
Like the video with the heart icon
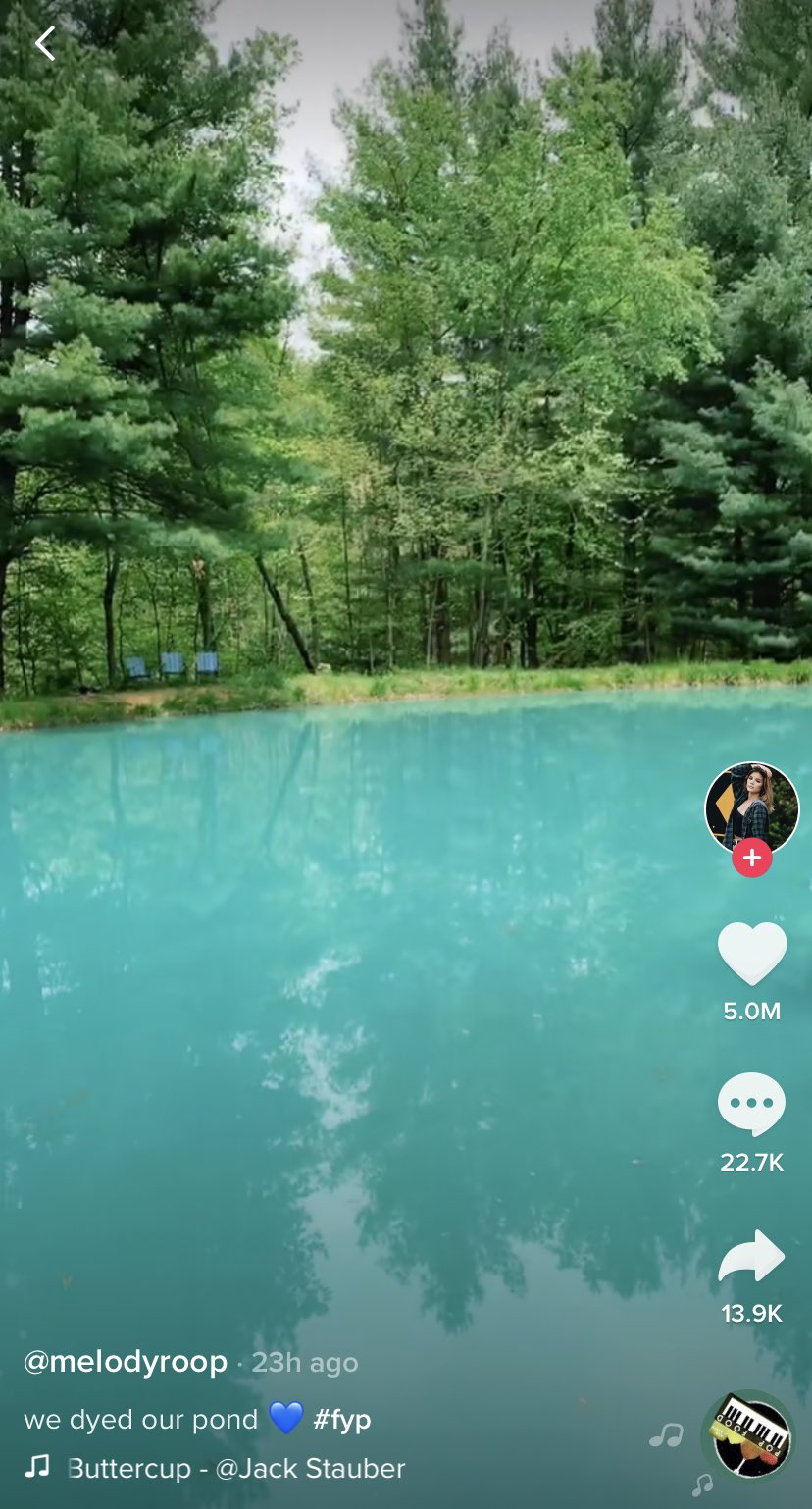click(752, 953)
